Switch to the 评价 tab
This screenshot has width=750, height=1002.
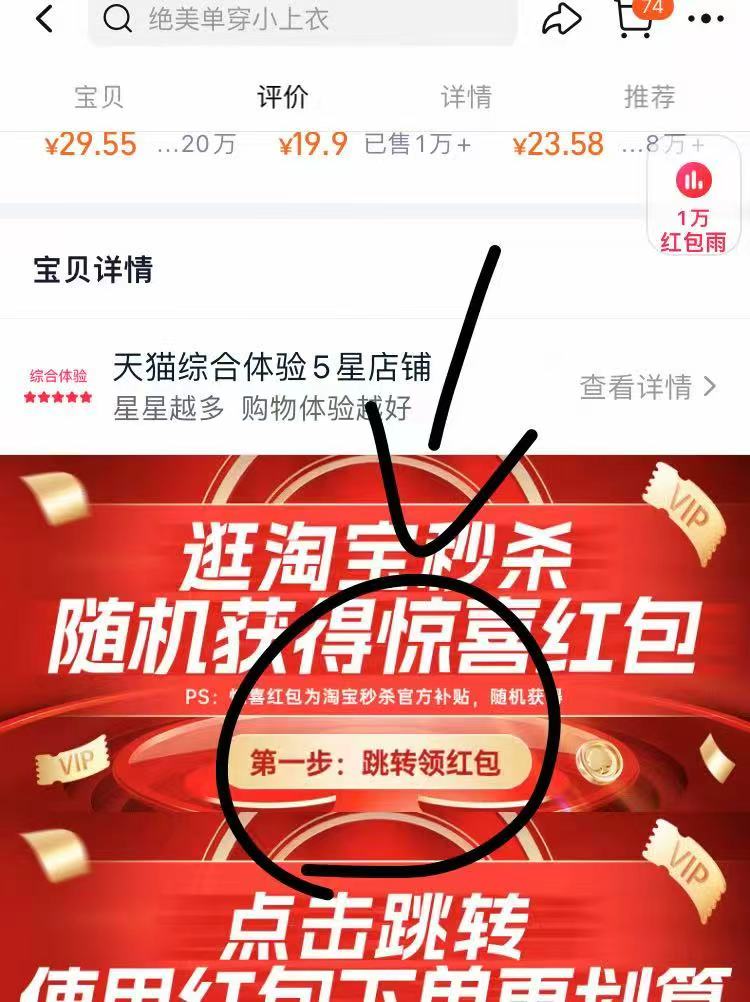pos(283,97)
